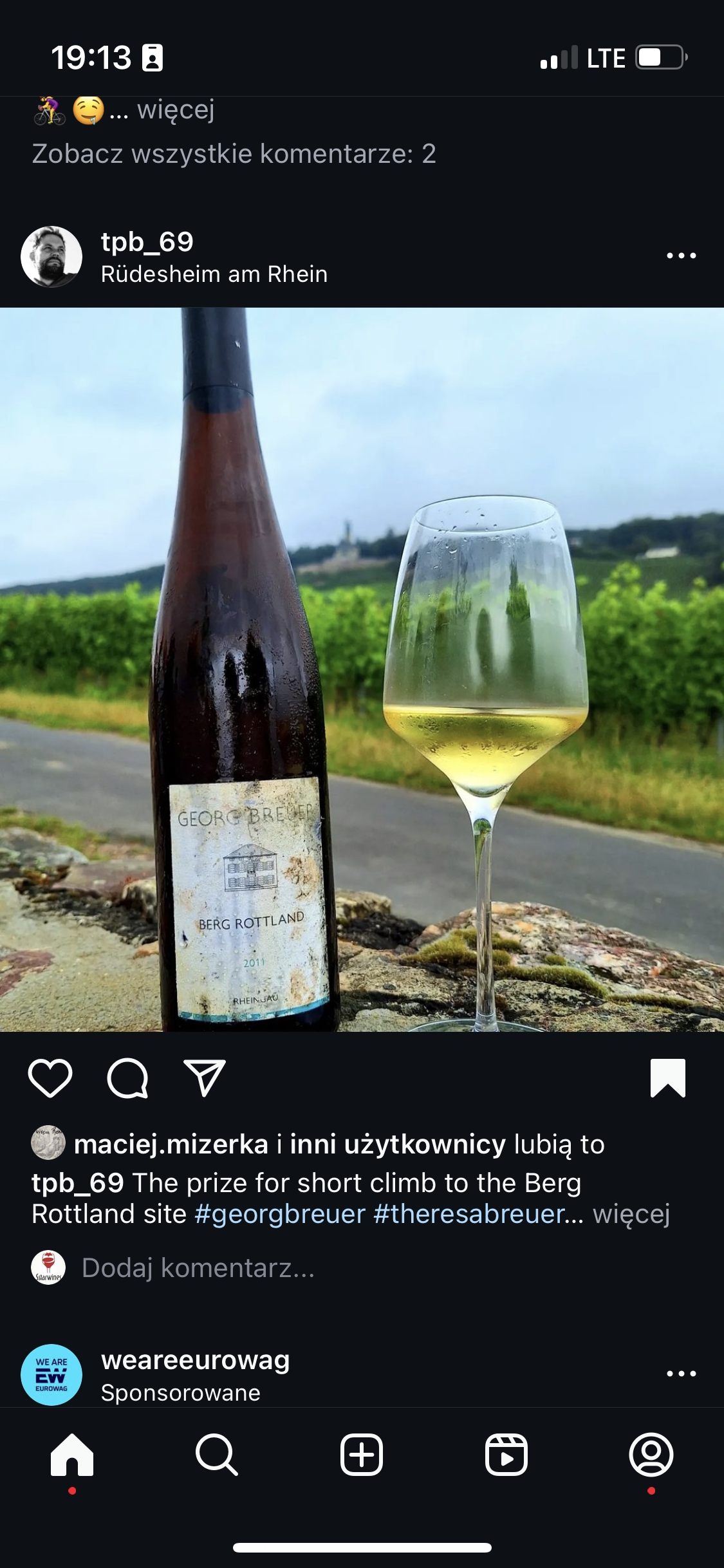The image size is (724, 1568).
Task: Switch to the Reels tab
Action: click(x=506, y=1455)
